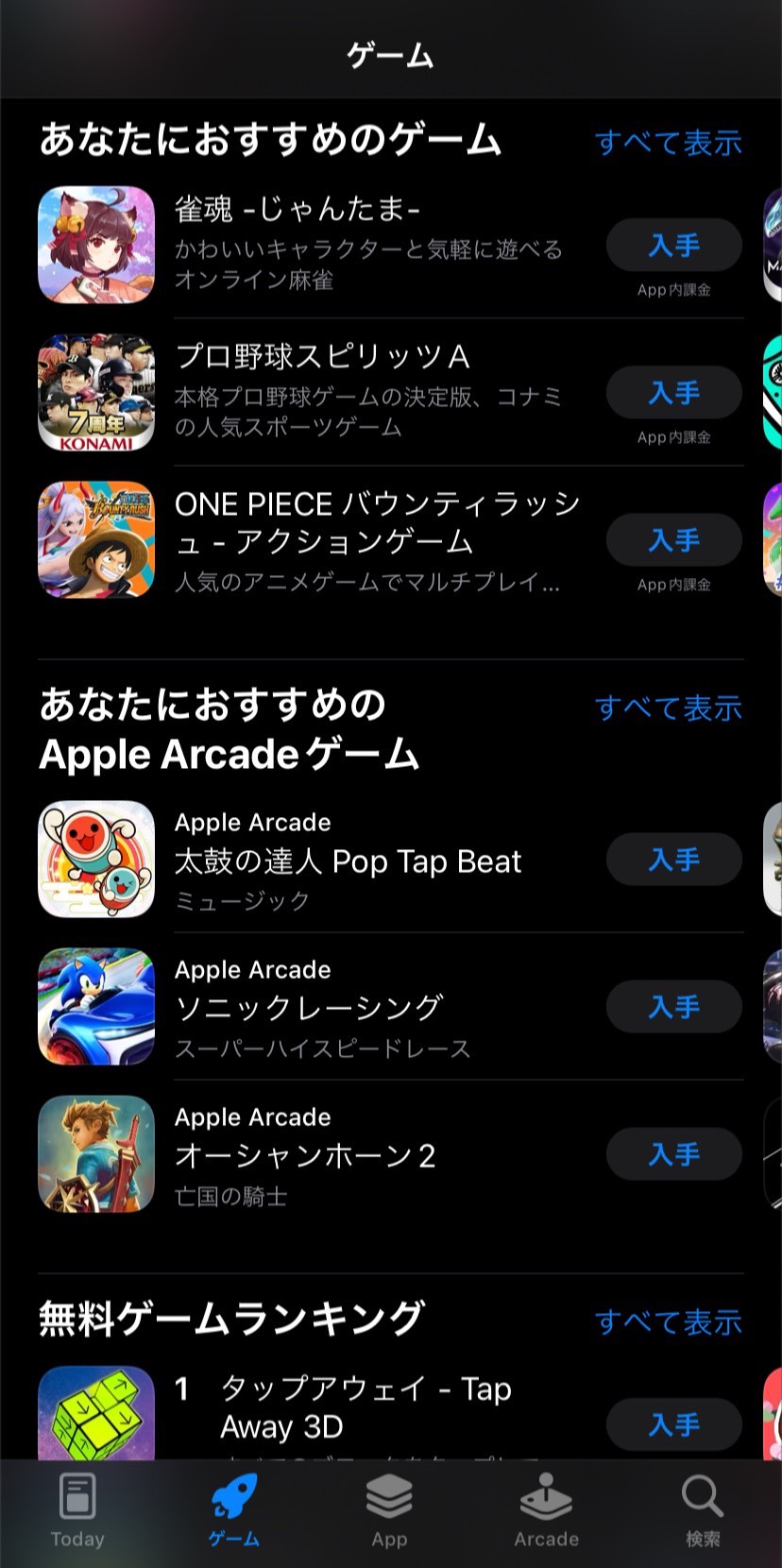Get 太鼓の達人 Pop Tap Beat

click(673, 860)
